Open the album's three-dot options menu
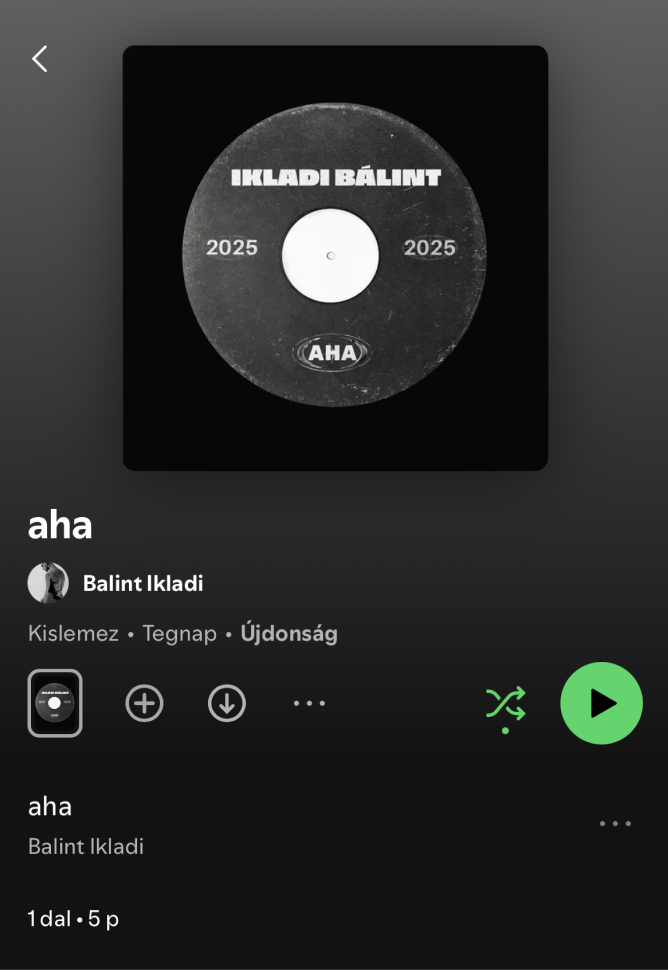The height and width of the screenshot is (972, 668). pyautogui.click(x=309, y=704)
